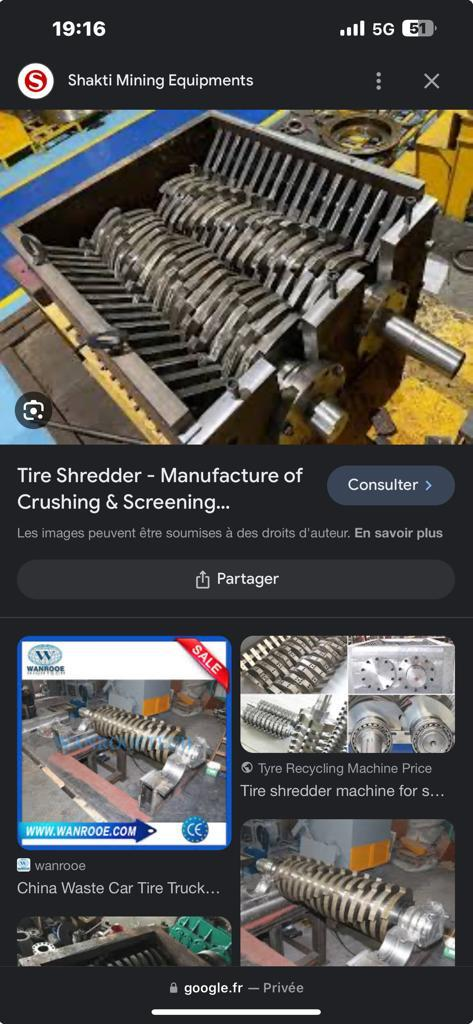
Task: Search this image with Google Lens
Action: [33, 410]
